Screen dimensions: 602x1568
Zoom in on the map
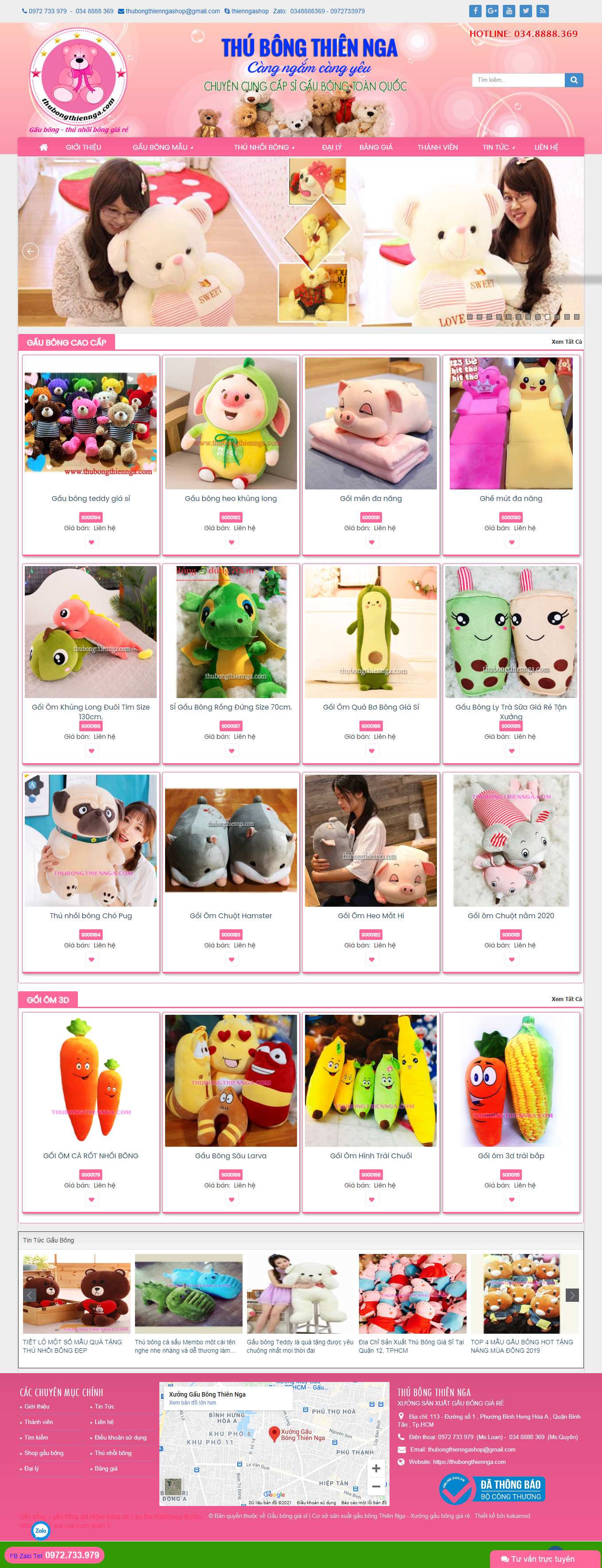[x=376, y=1468]
